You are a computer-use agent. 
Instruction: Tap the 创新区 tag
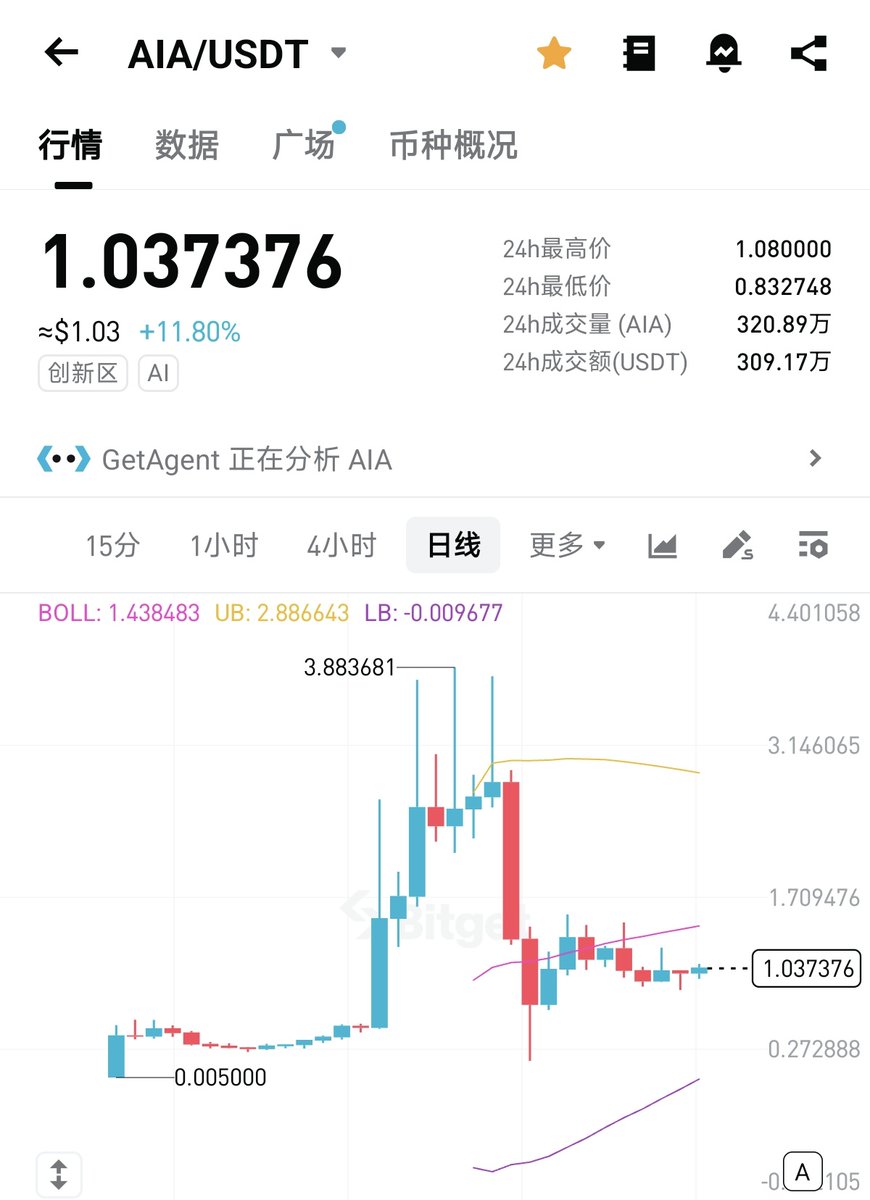point(83,374)
